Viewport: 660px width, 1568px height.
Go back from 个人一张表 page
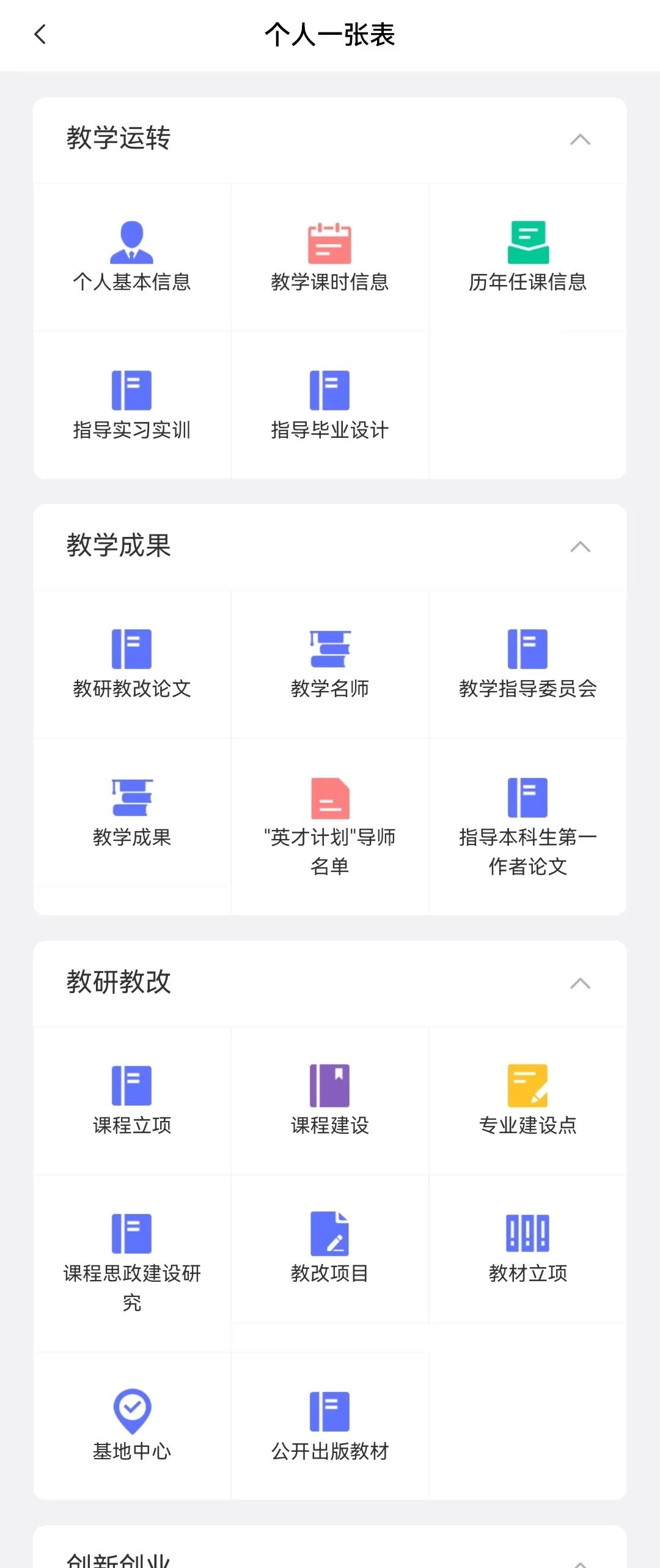click(40, 35)
